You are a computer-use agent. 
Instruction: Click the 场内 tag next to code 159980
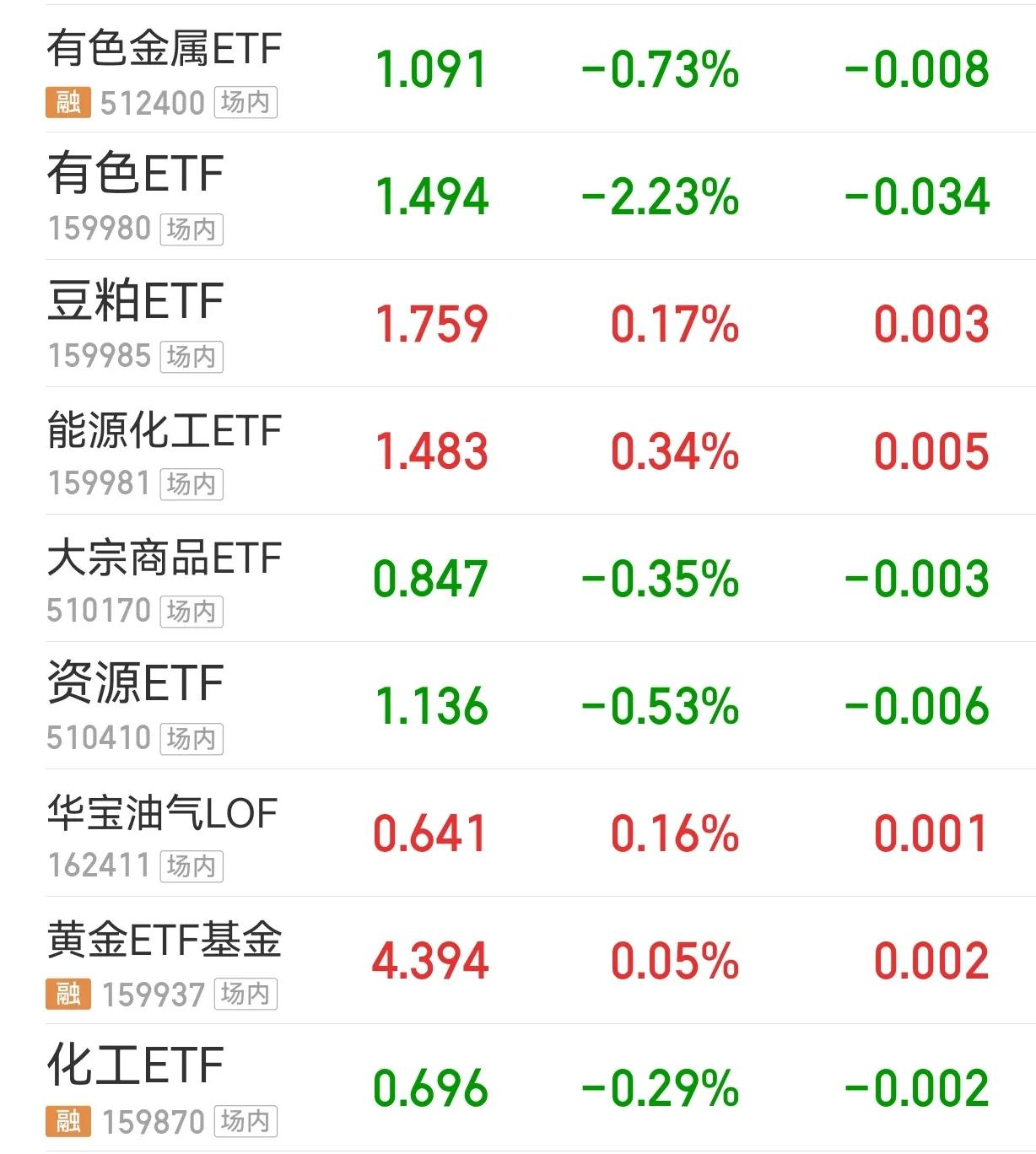tap(190, 229)
